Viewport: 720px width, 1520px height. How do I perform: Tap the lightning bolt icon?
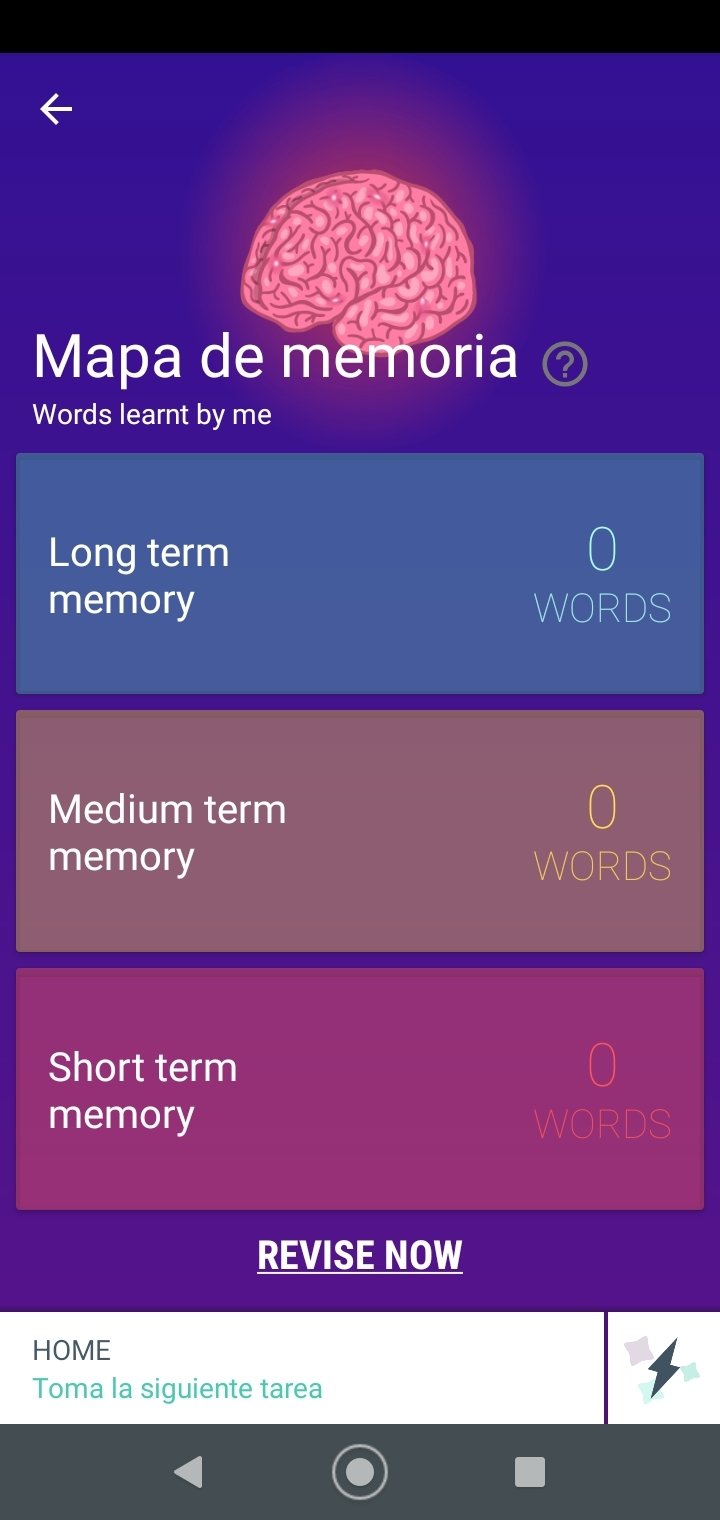click(x=664, y=1368)
